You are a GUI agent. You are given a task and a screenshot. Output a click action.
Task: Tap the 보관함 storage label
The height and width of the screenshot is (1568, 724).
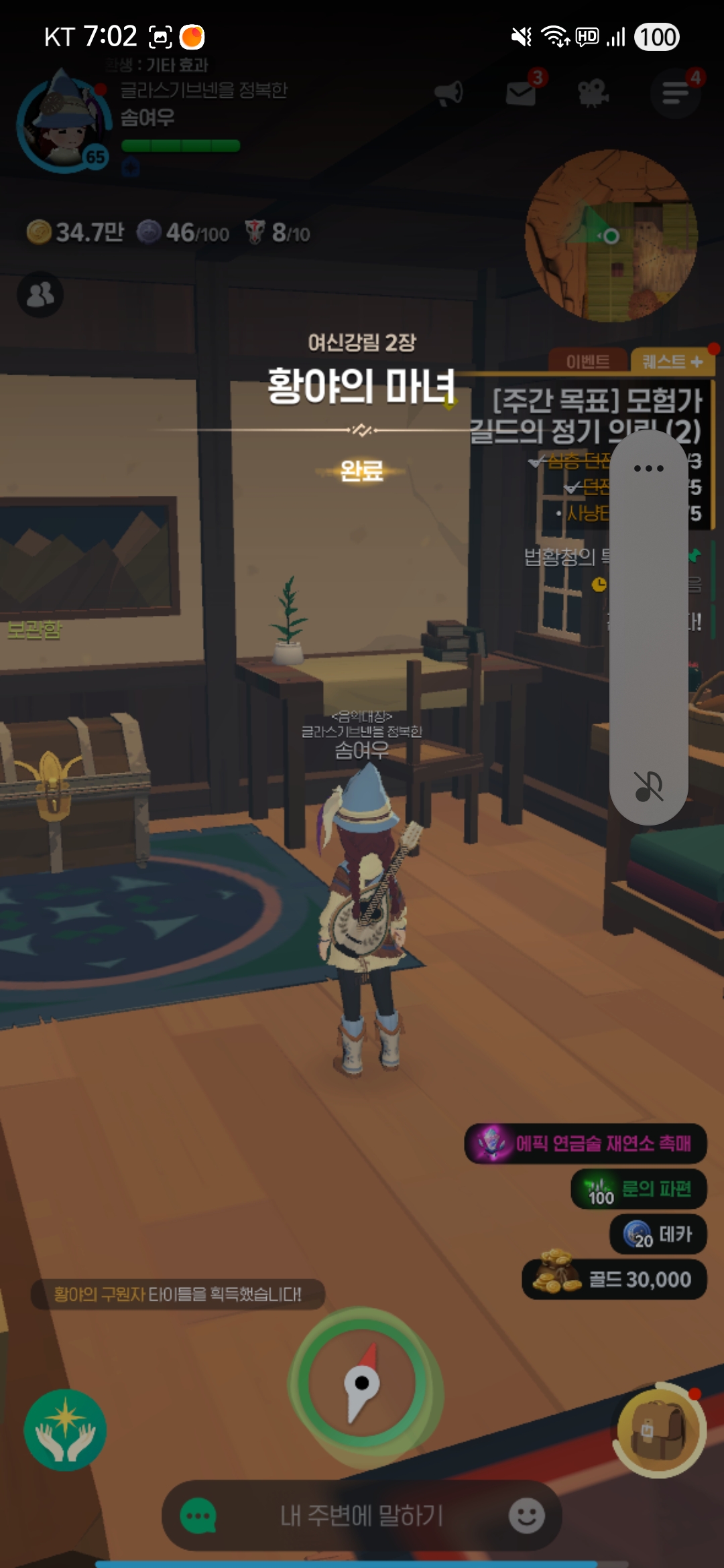(x=34, y=630)
